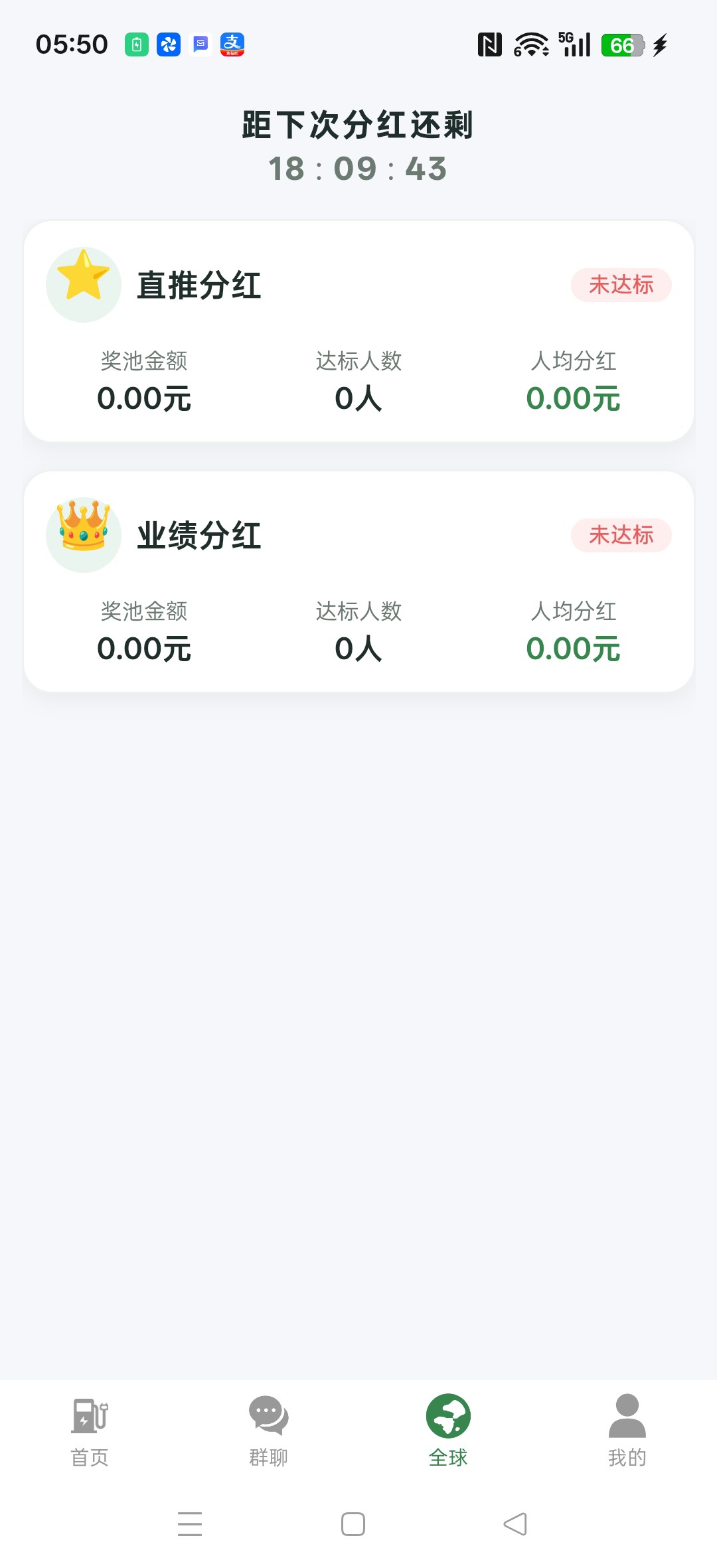Open the recent apps menu button
Screen dimensions: 717x1568
point(190,1524)
